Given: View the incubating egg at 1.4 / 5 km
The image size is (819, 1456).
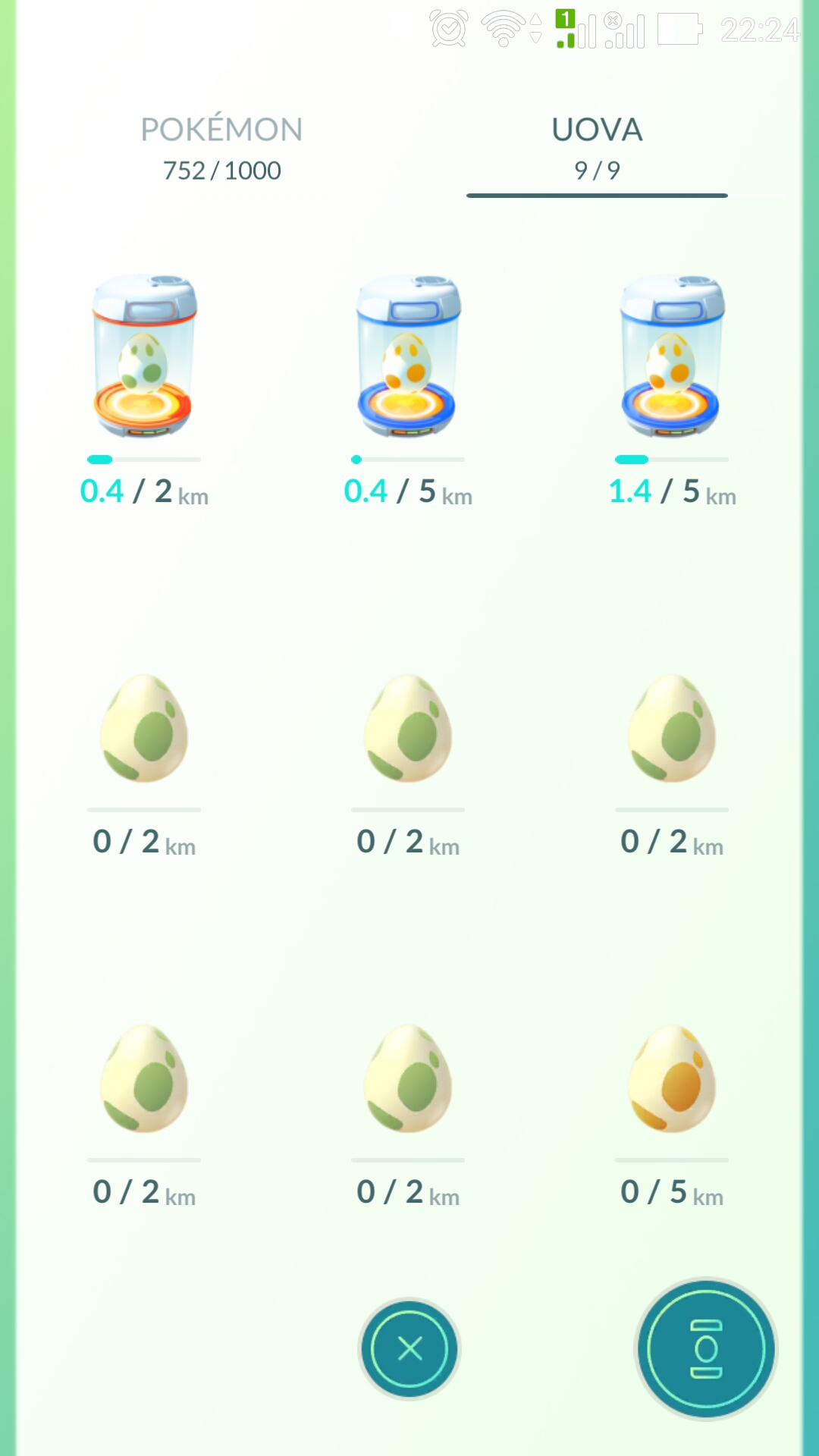Looking at the screenshot, I should pos(672,356).
